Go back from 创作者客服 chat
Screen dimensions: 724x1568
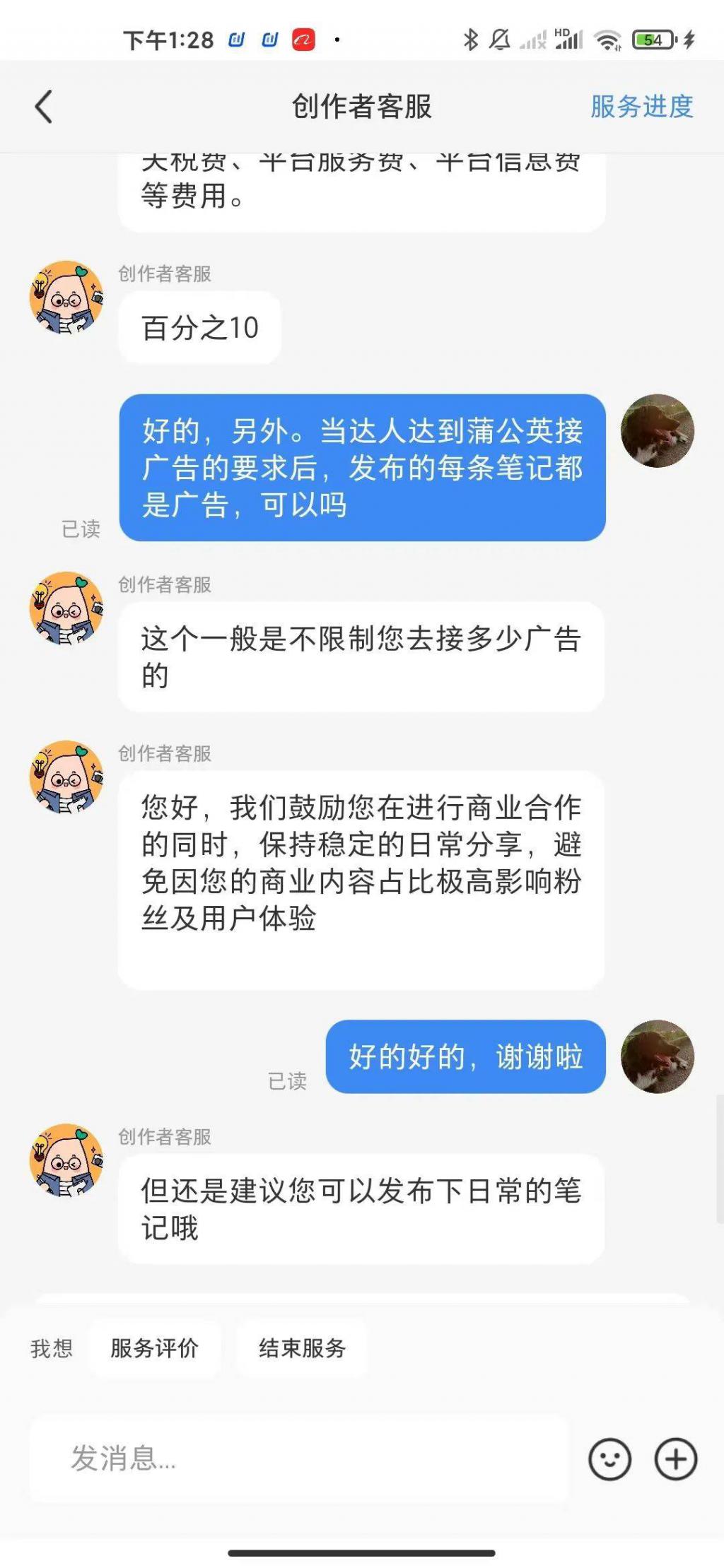click(x=44, y=107)
